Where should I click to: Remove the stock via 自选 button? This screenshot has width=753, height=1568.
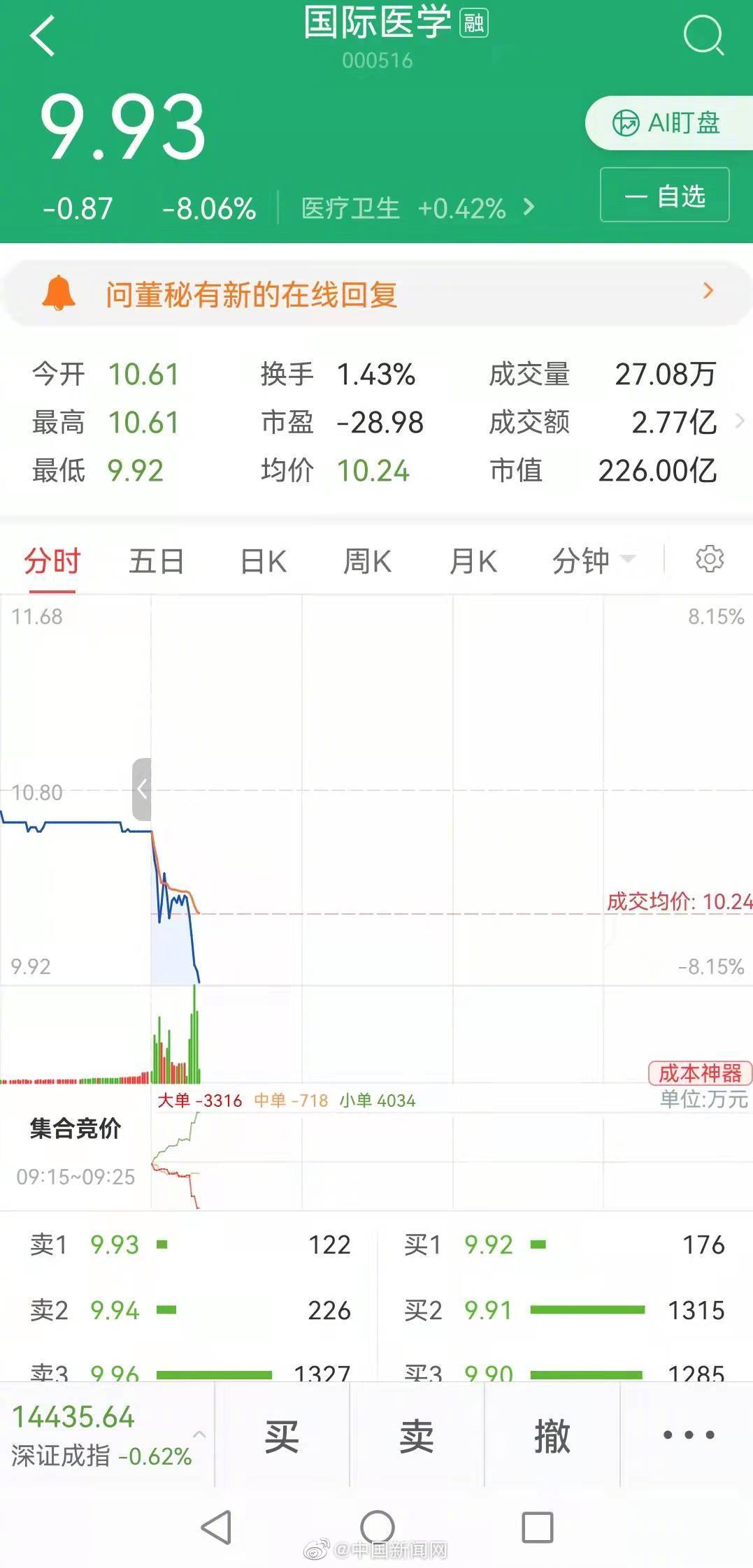(x=664, y=196)
